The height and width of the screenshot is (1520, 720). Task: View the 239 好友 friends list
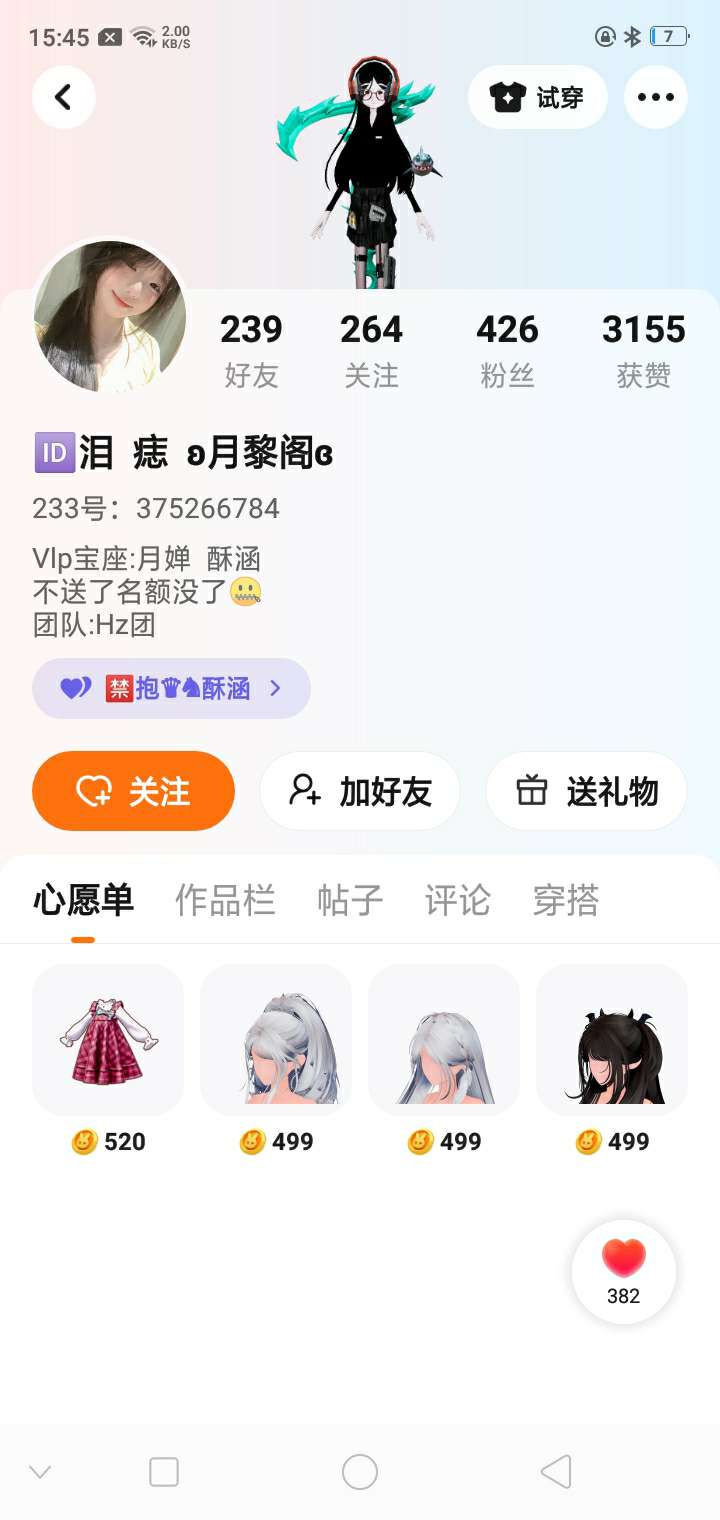coord(251,349)
